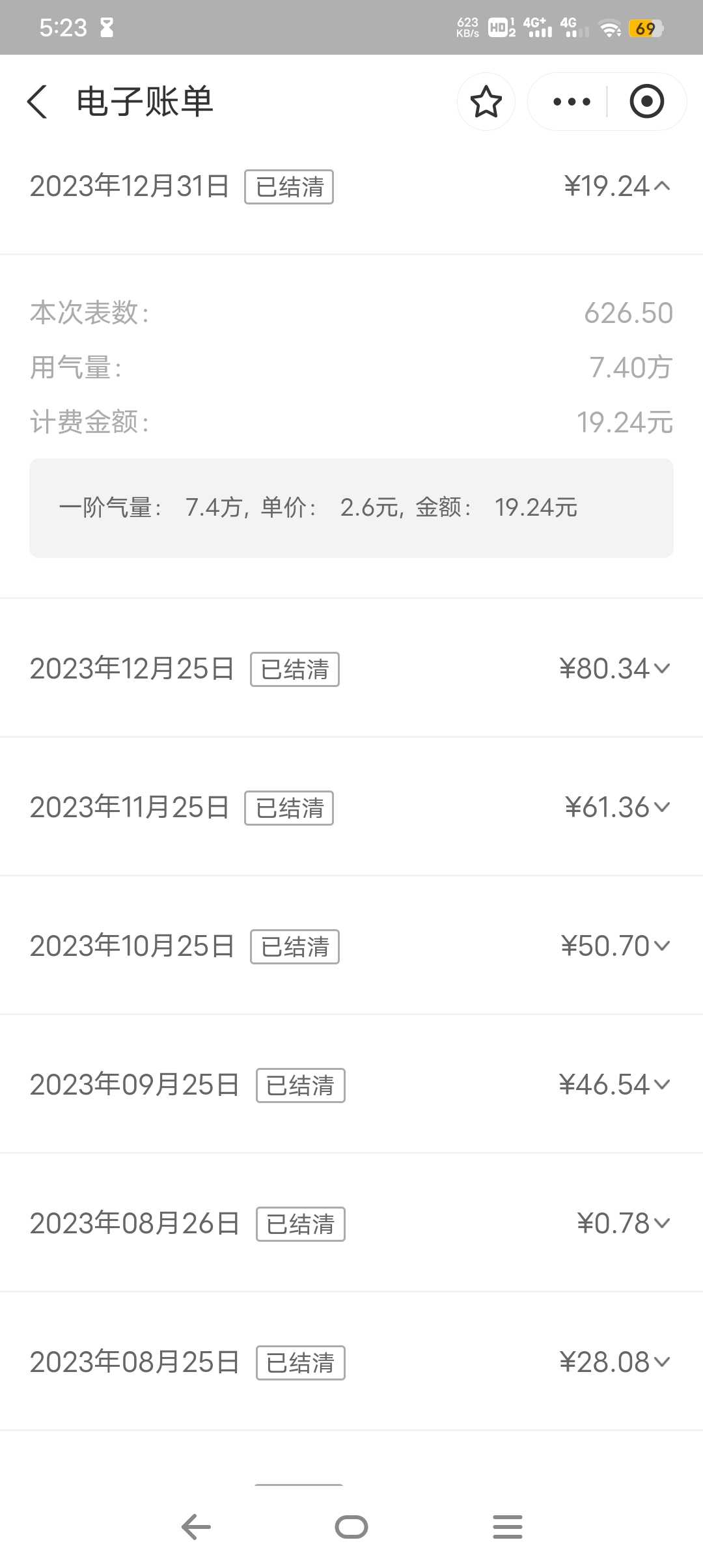This screenshot has height=1568, width=703.
Task: Favorite this mini program with the star
Action: coord(486,102)
